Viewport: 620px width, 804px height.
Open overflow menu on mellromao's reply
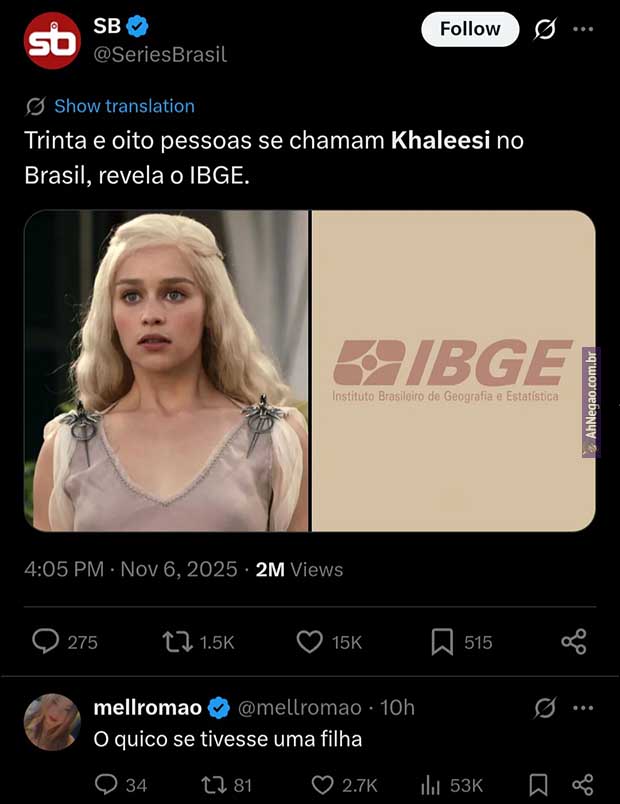(x=583, y=708)
